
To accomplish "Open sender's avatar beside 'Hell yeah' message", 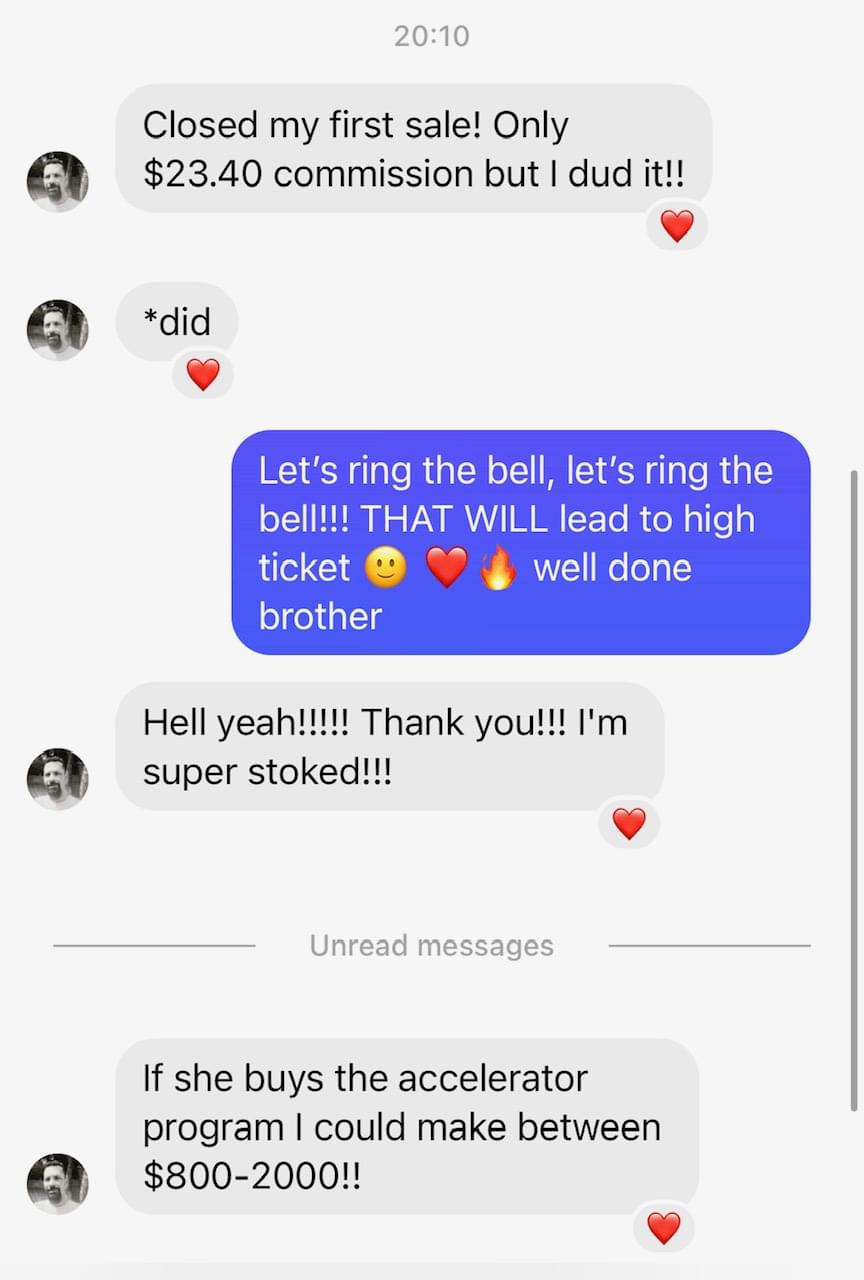I will (57, 778).
